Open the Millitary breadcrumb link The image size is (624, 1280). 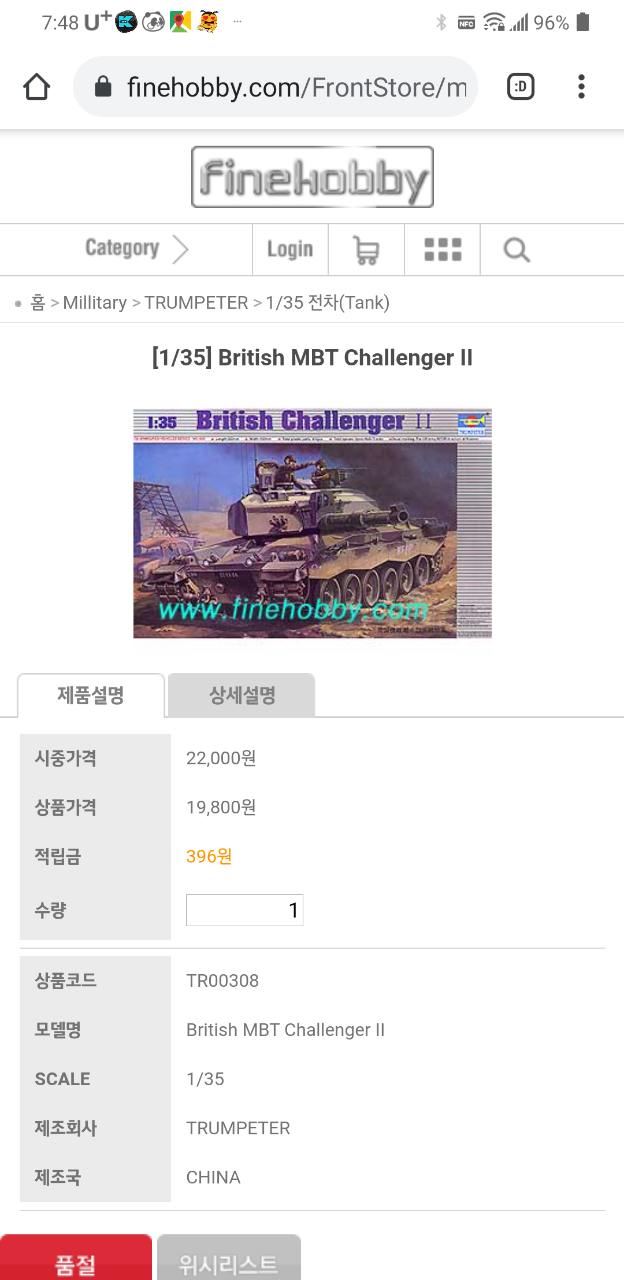click(95, 302)
